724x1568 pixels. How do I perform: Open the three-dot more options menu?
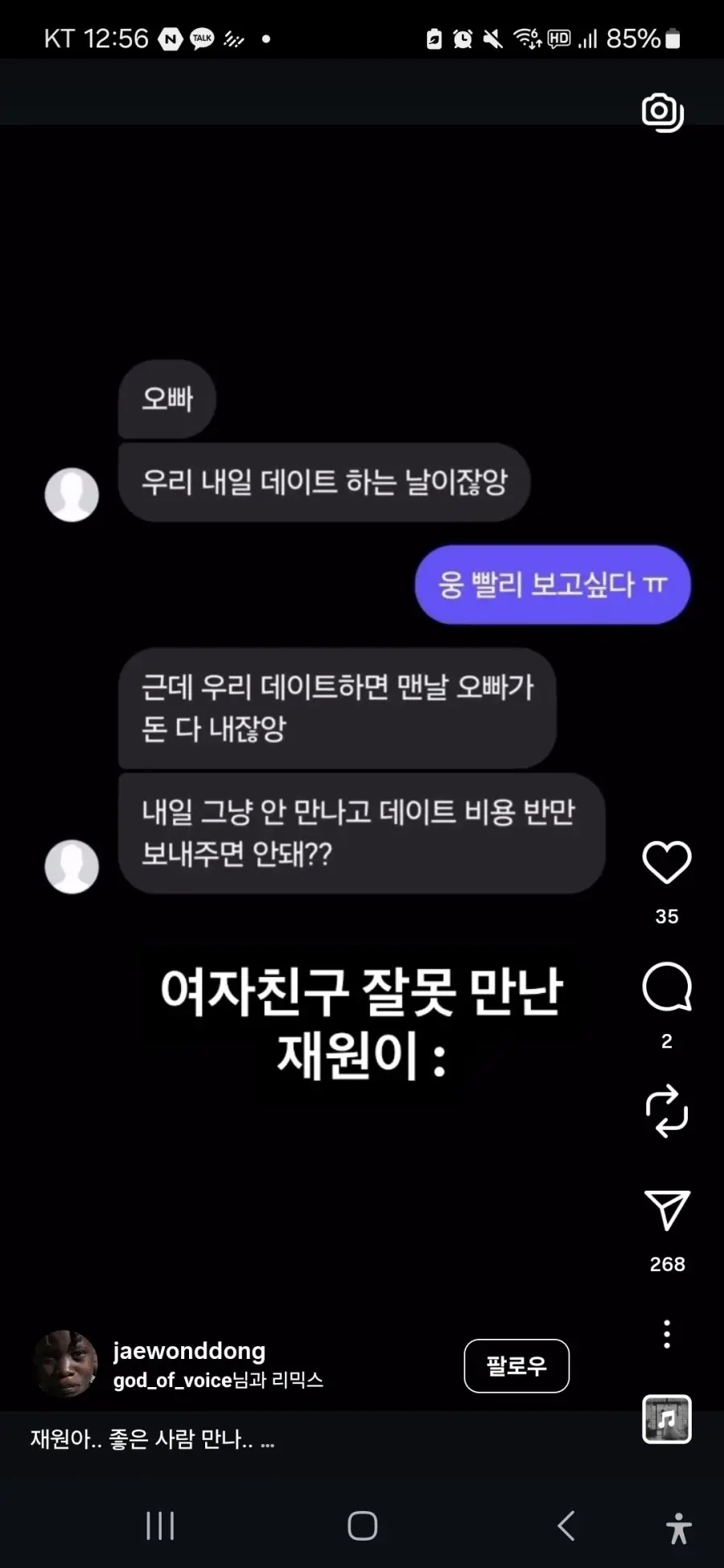[x=666, y=1334]
